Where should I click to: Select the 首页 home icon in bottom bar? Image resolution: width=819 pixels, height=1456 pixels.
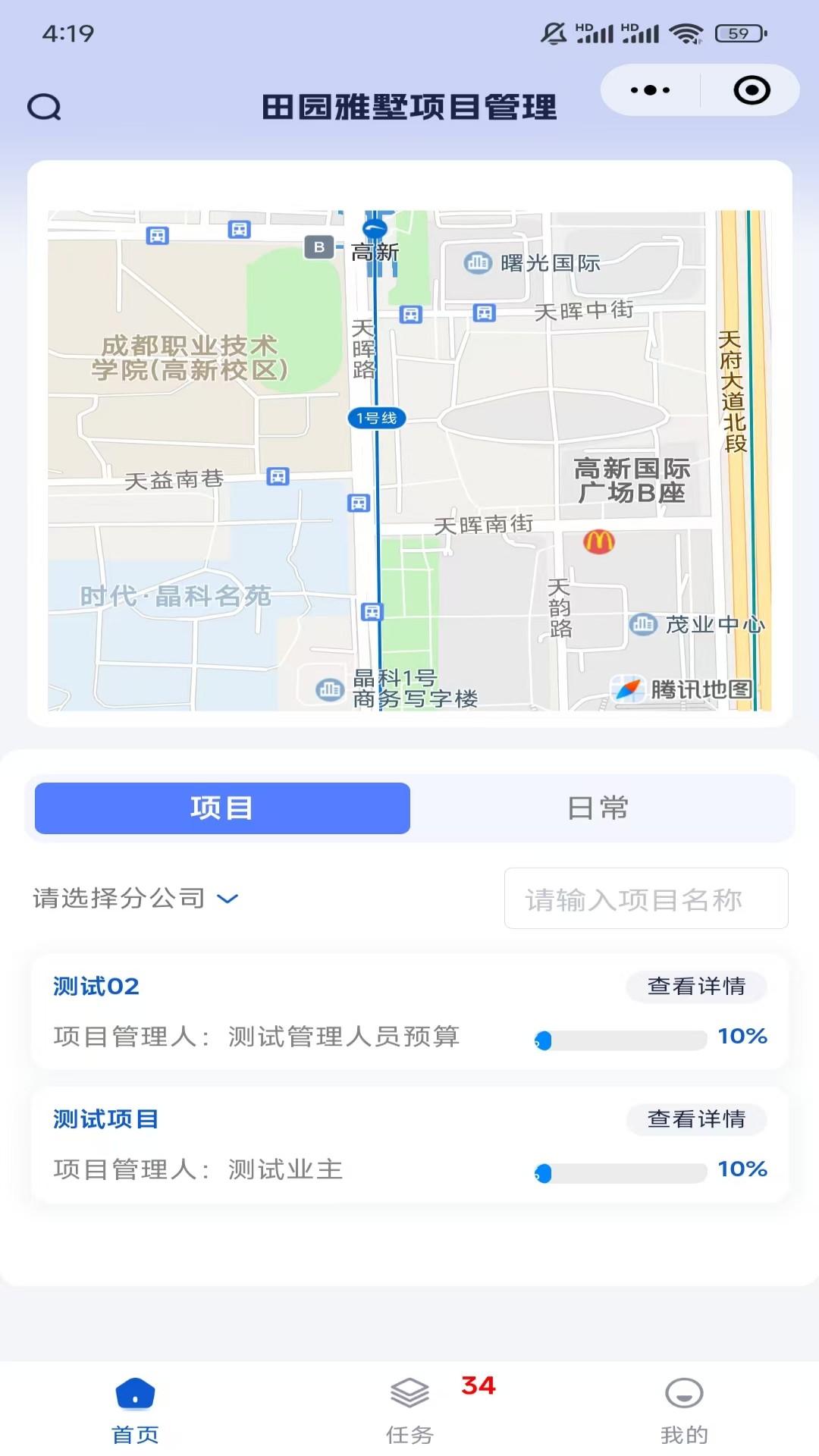click(x=135, y=1404)
